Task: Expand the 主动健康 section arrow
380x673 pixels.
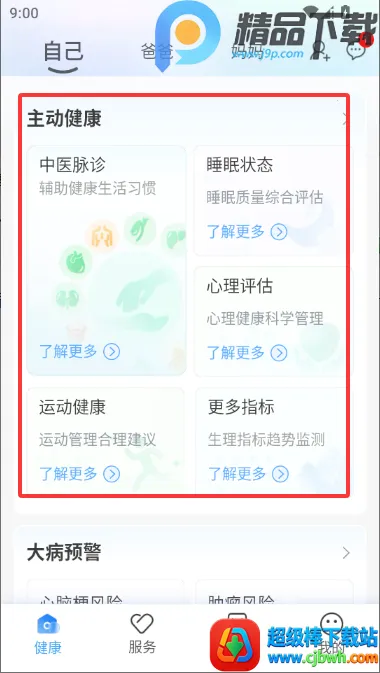Action: tap(344, 119)
